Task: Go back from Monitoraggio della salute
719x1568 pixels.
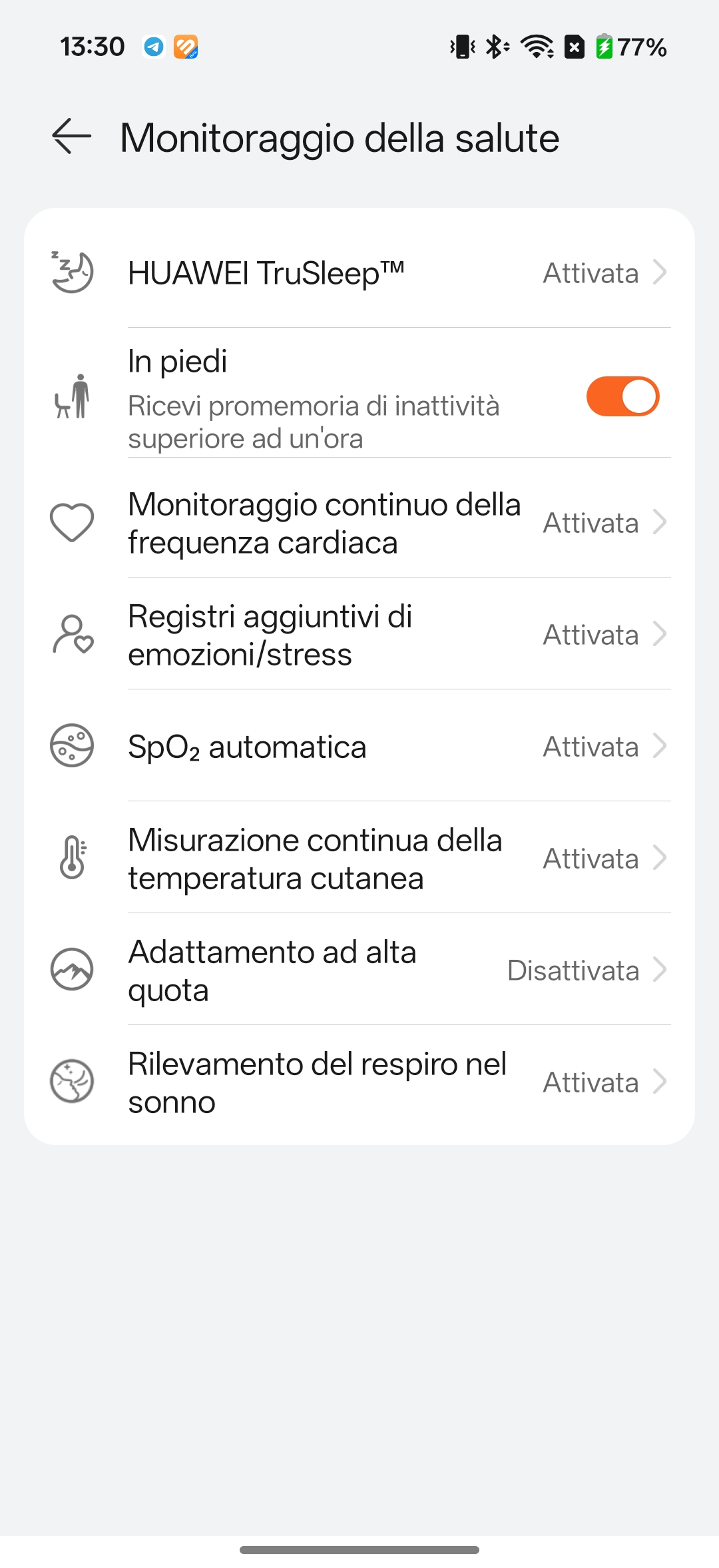Action: pyautogui.click(x=71, y=137)
